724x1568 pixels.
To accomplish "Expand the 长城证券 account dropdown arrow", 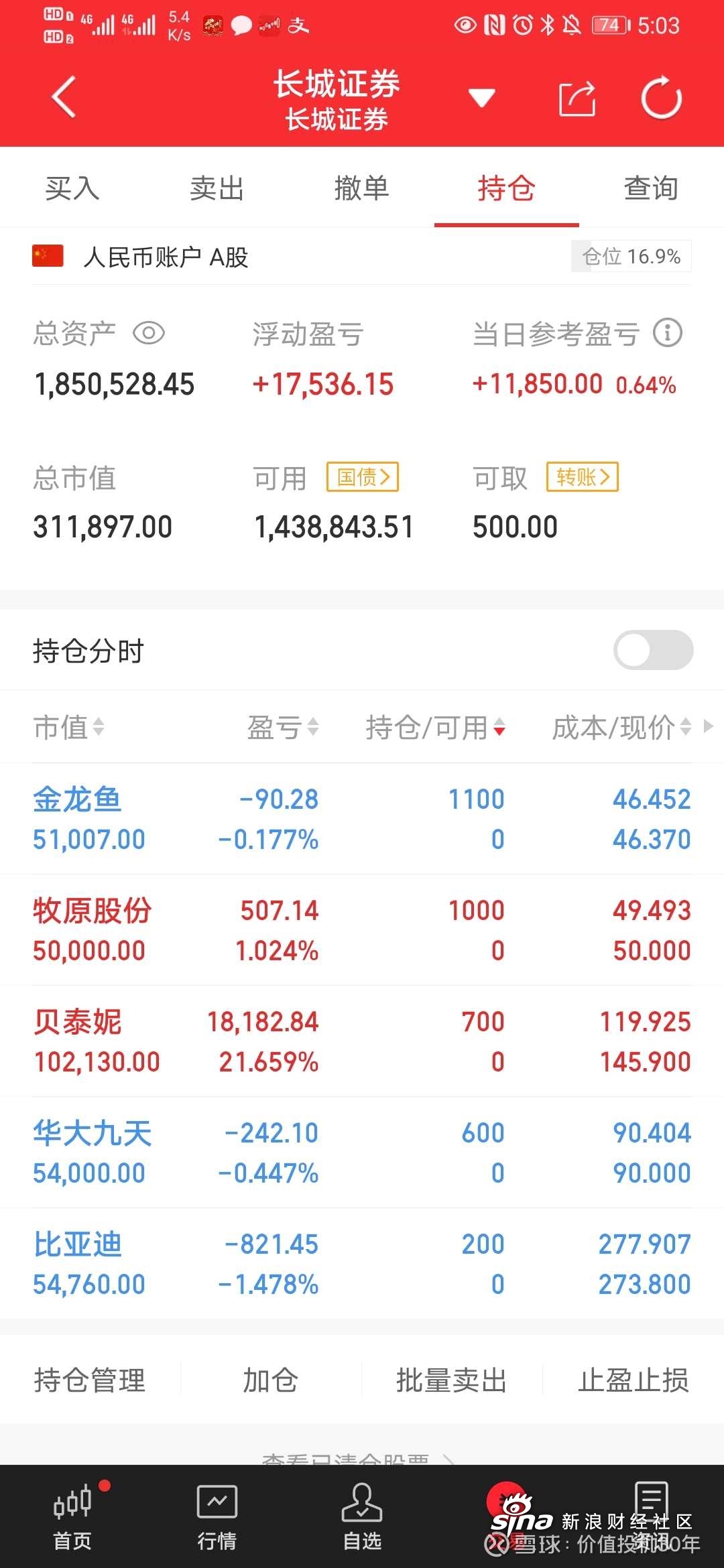I will coord(481,98).
